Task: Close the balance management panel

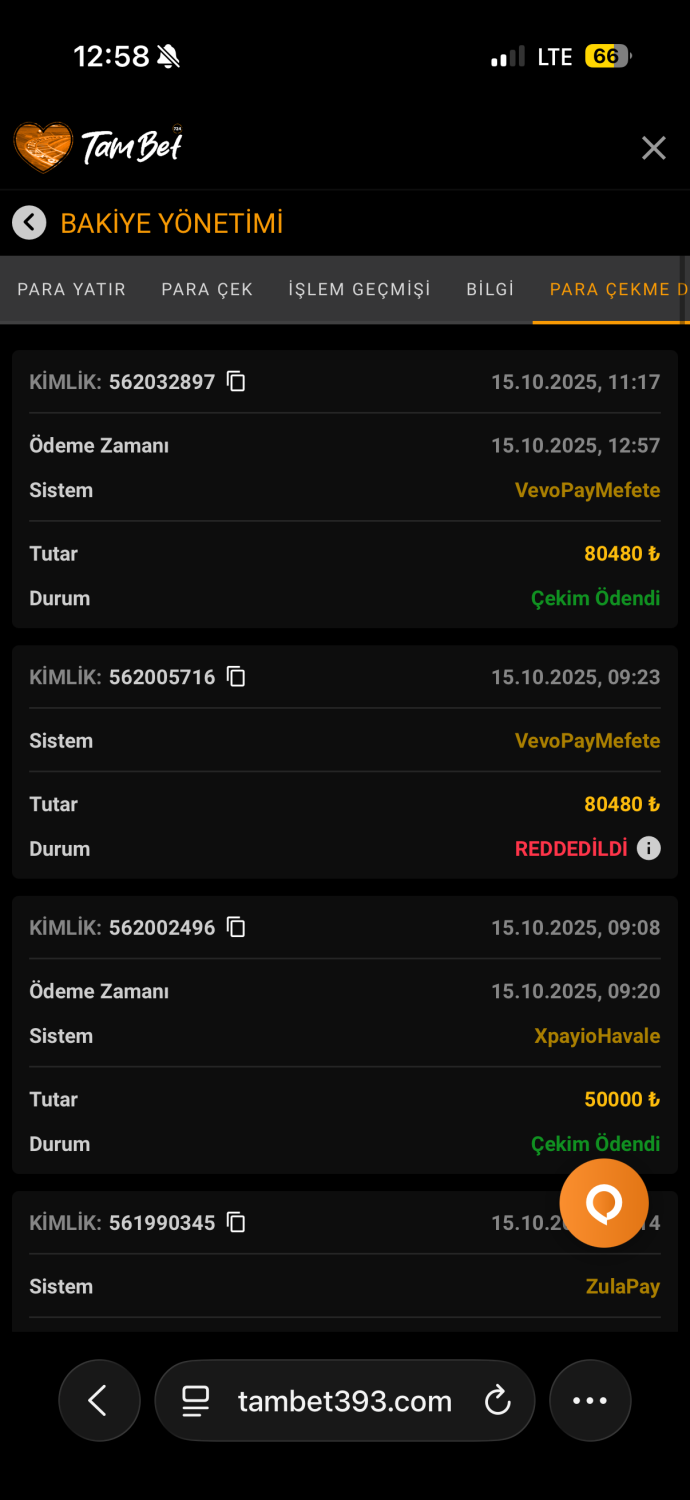Action: [x=653, y=149]
